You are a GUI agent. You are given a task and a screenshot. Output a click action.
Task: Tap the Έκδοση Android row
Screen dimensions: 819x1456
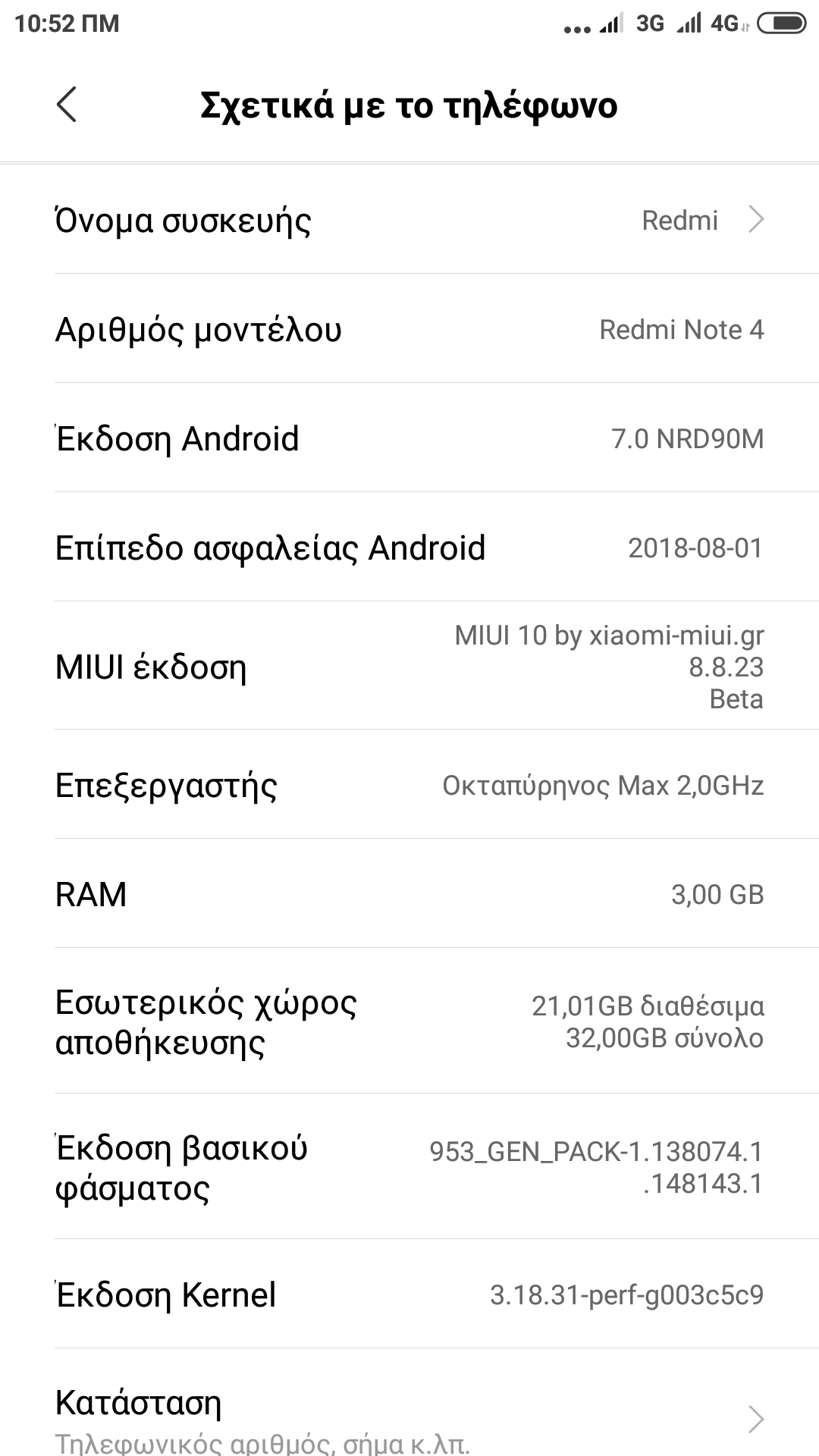click(x=409, y=438)
